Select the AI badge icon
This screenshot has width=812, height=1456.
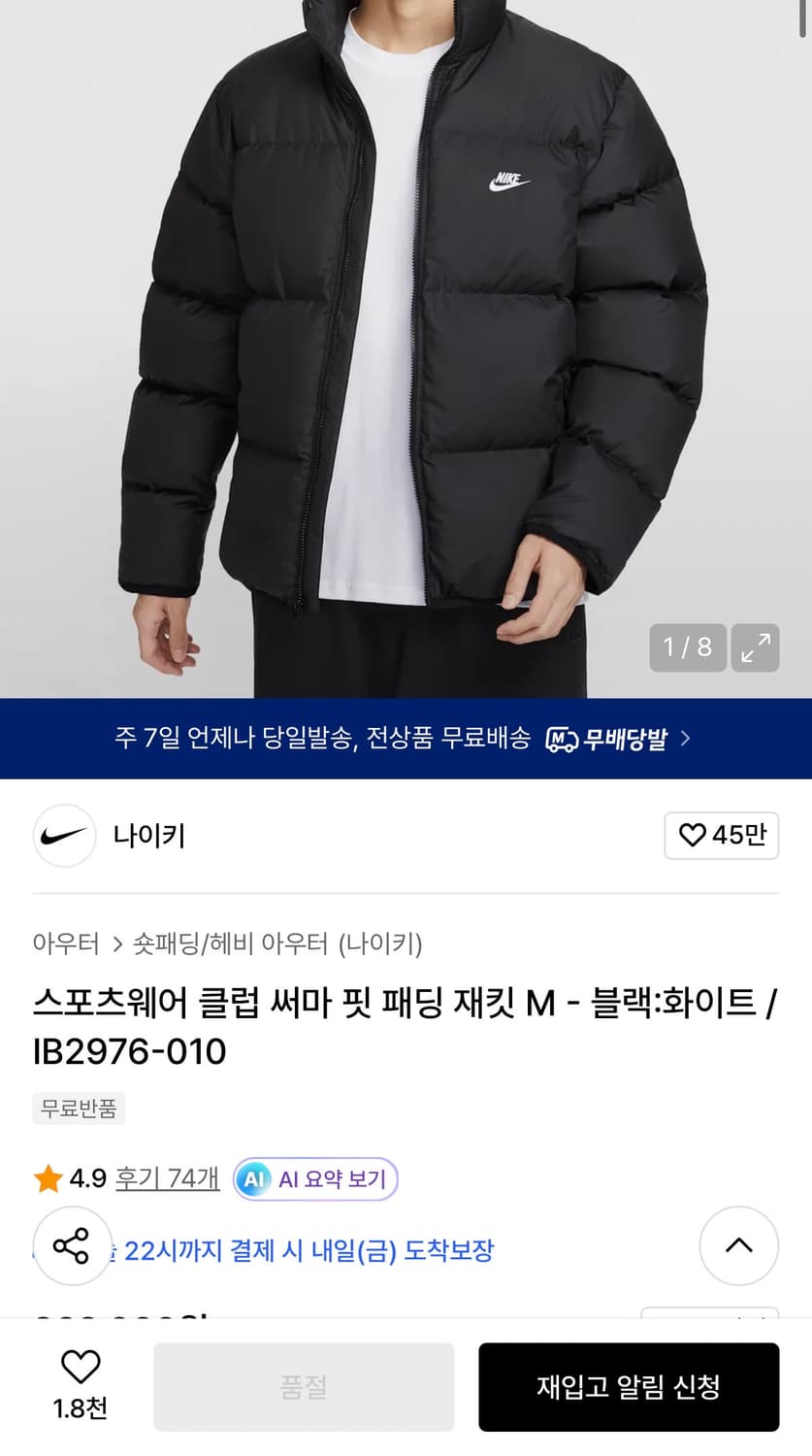coord(254,1179)
